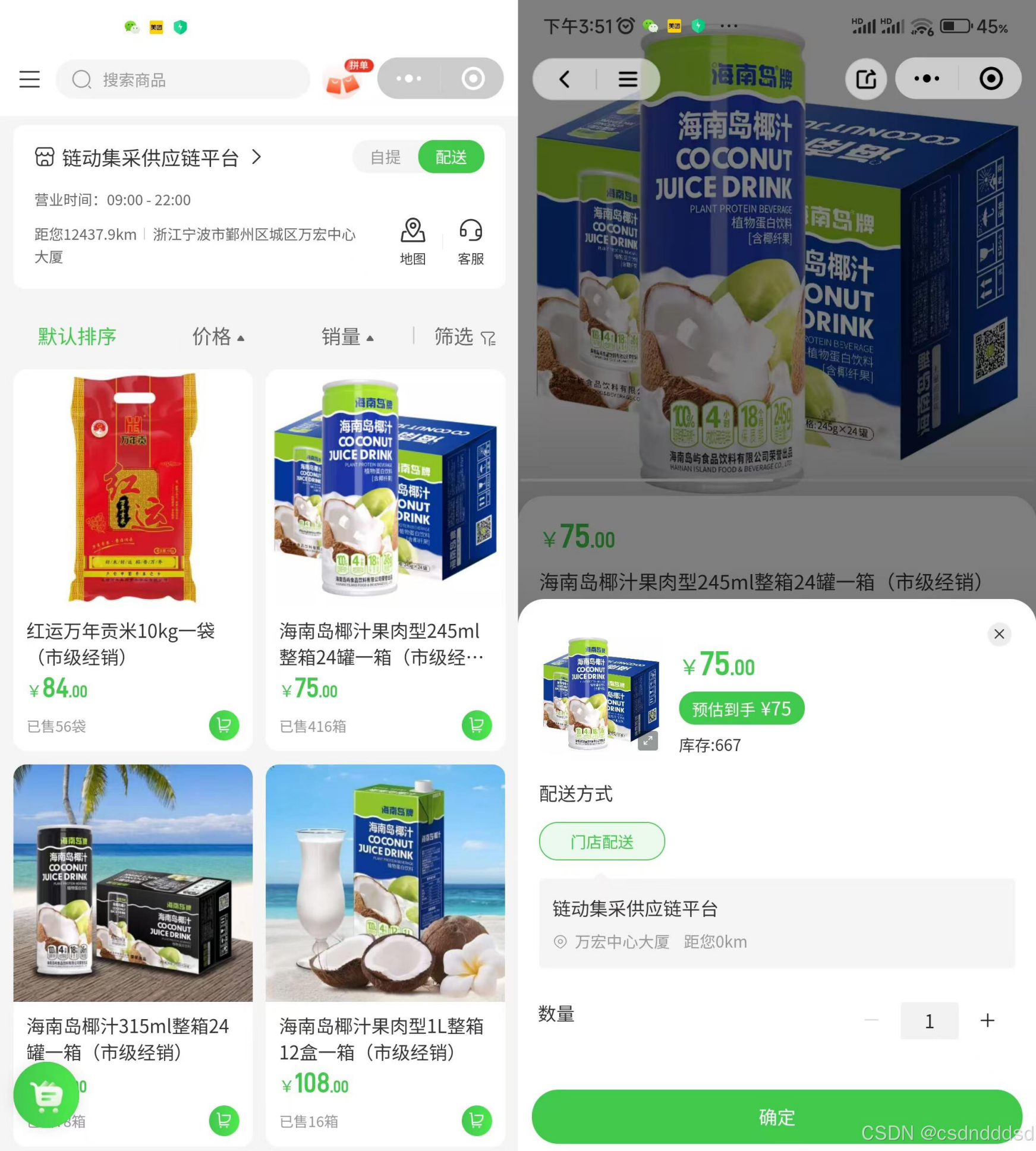Viewport: 1036px width, 1151px height.
Task: Increase quantity with the plus button
Action: [987, 1020]
